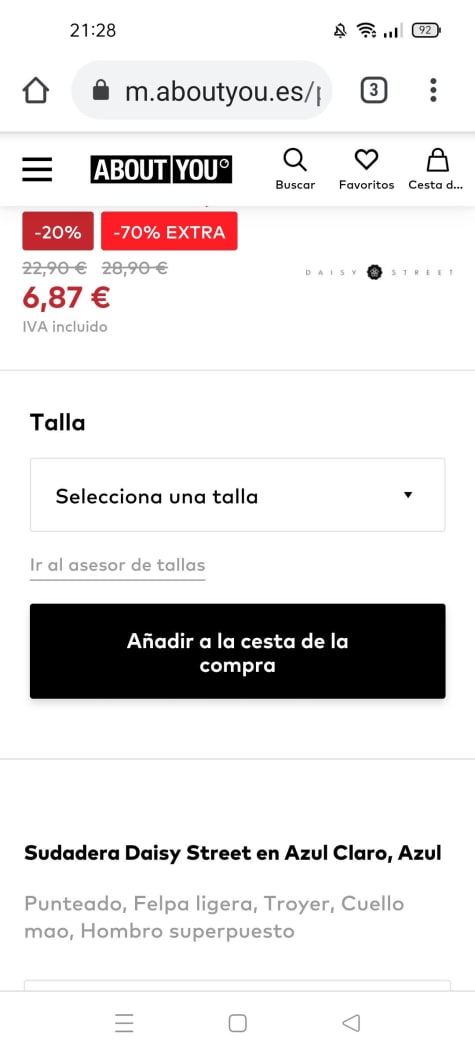Screen dimensions: 475x1056
Task: Tap the system back button
Action: [x=351, y=1023]
